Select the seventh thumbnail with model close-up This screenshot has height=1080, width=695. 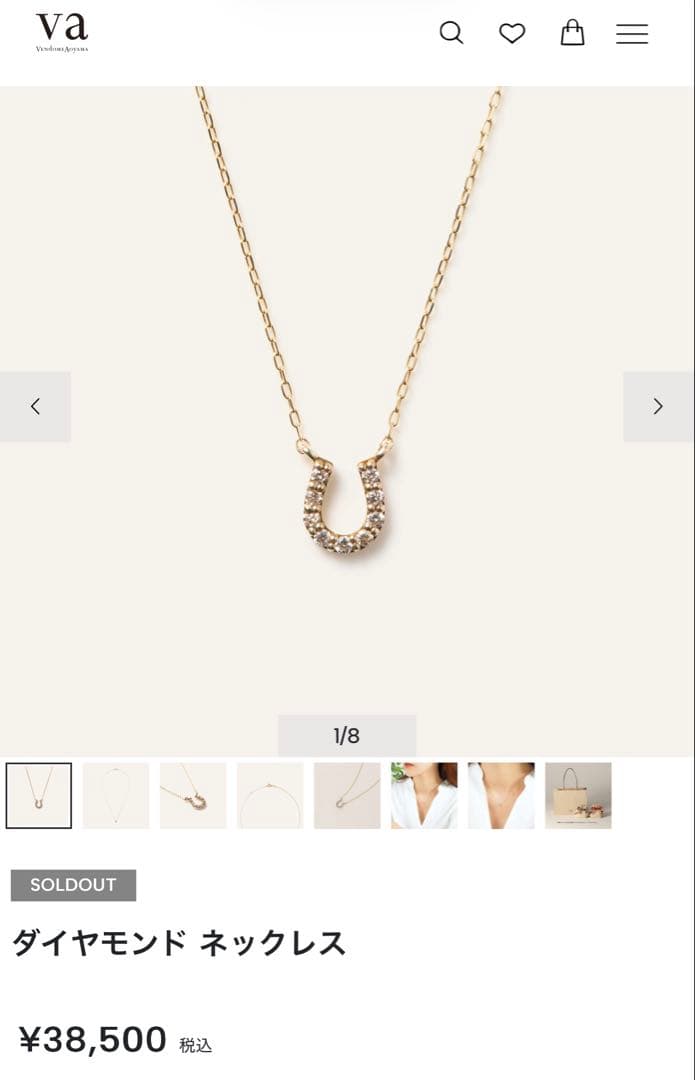501,796
